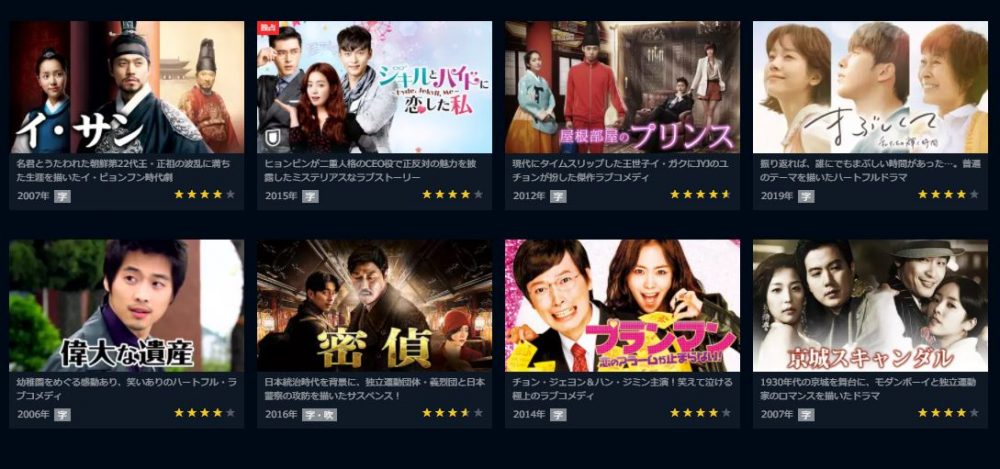The image size is (1000, 469).
Task: Open the 密偵 movie card
Action: point(374,305)
